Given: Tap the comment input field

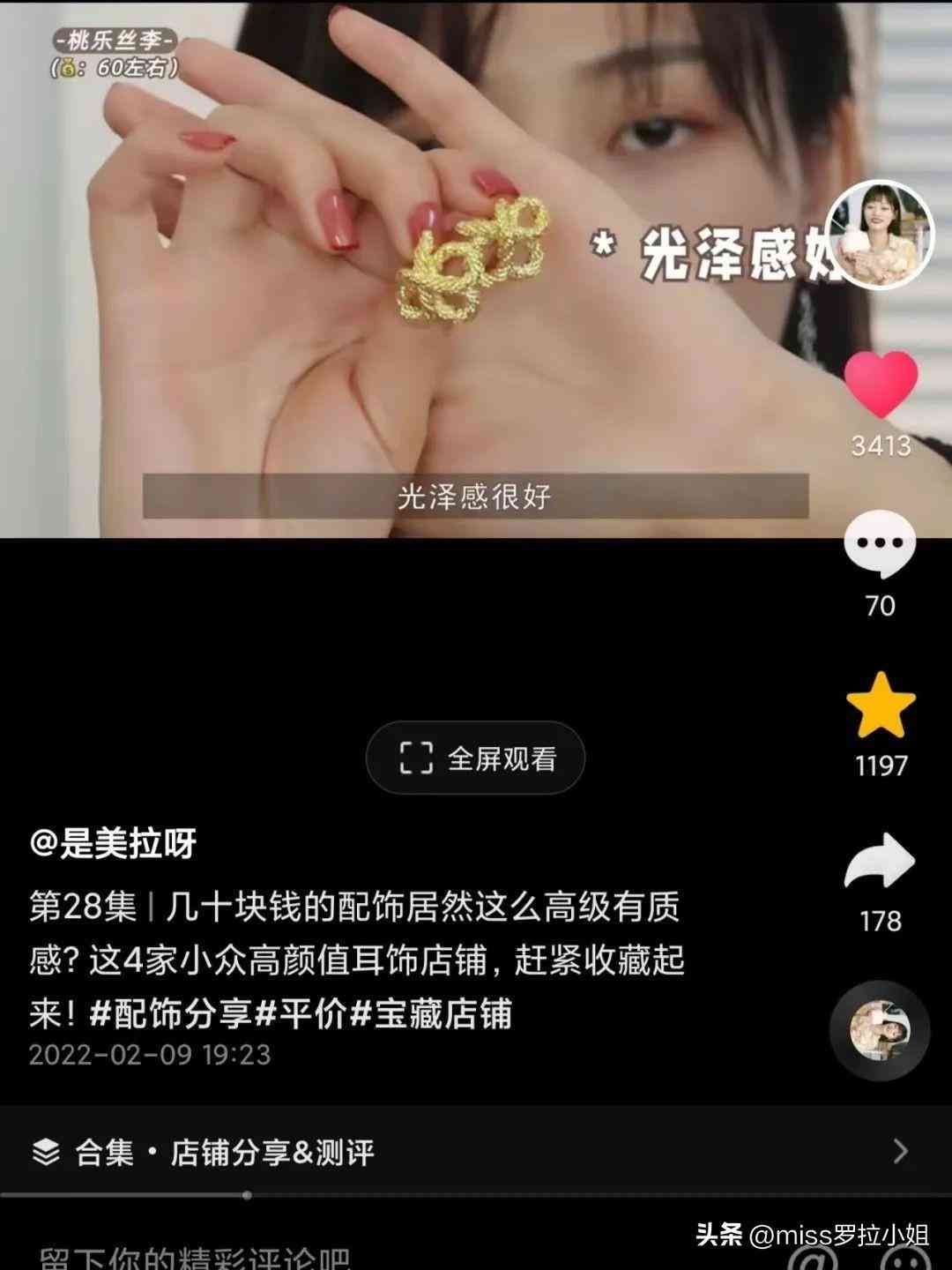Looking at the screenshot, I should [x=264, y=1257].
